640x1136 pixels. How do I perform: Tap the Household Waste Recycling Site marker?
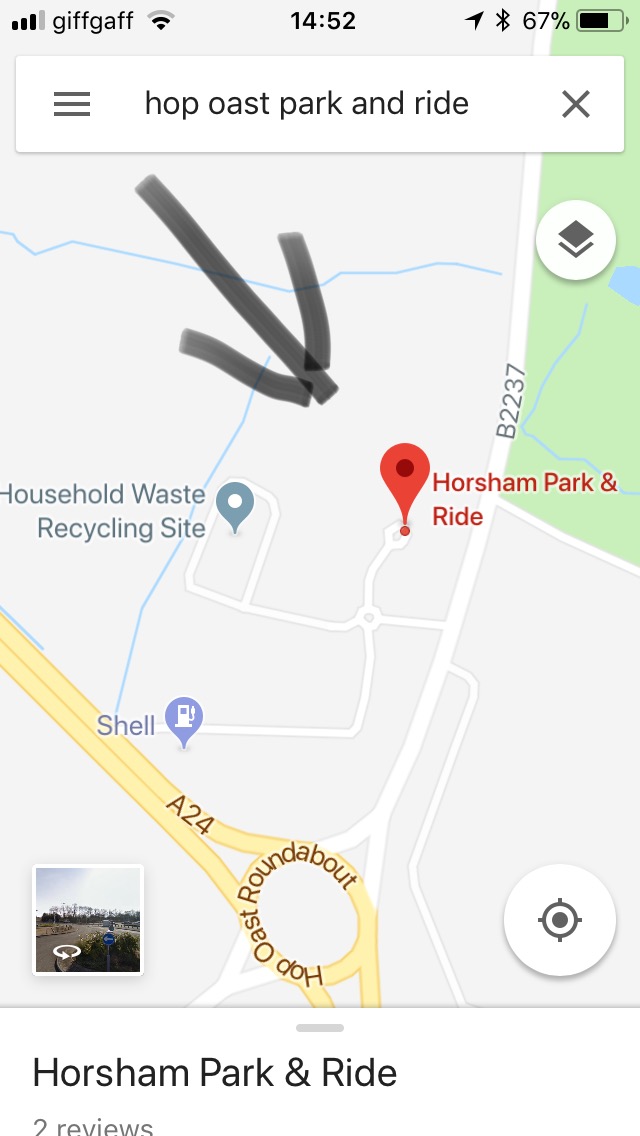click(x=235, y=503)
